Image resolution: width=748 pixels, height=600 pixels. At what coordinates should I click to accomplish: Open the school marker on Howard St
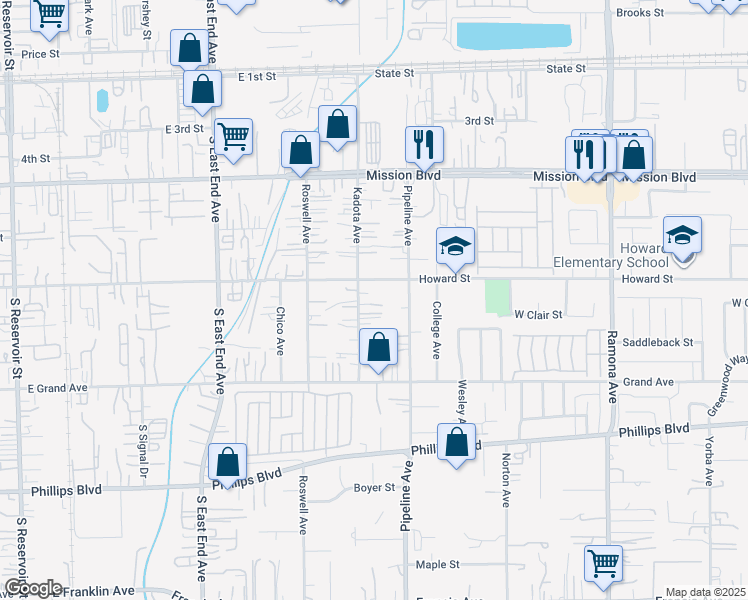click(455, 246)
